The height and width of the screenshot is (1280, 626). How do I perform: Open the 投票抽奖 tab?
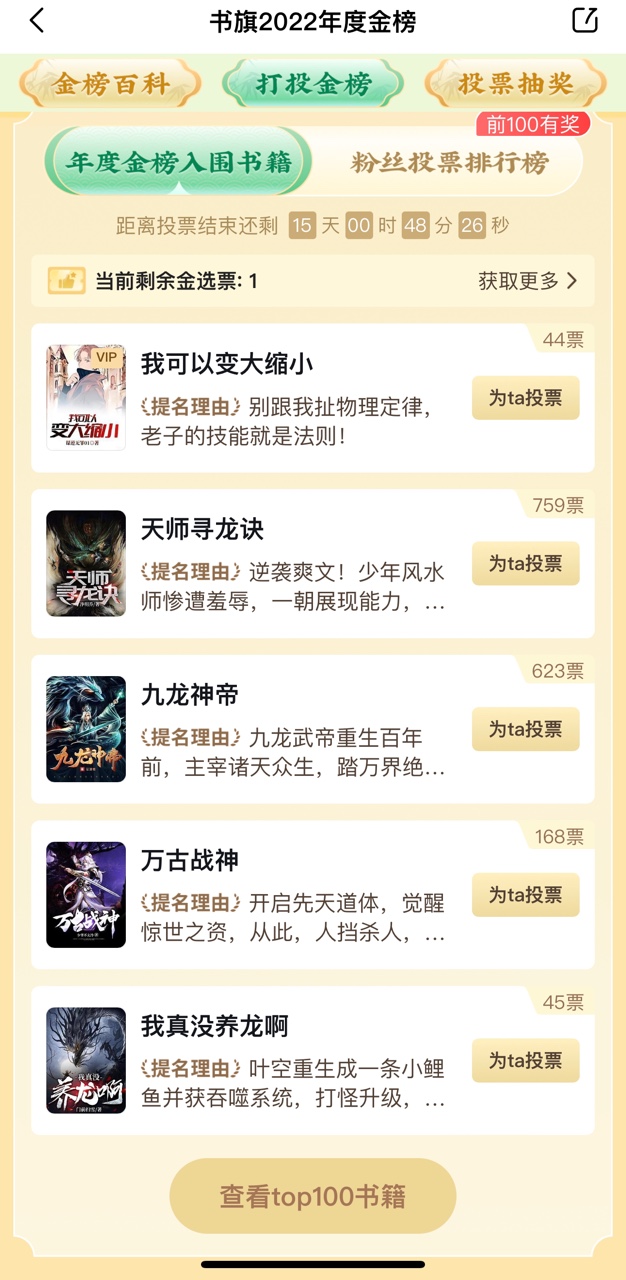(515, 84)
